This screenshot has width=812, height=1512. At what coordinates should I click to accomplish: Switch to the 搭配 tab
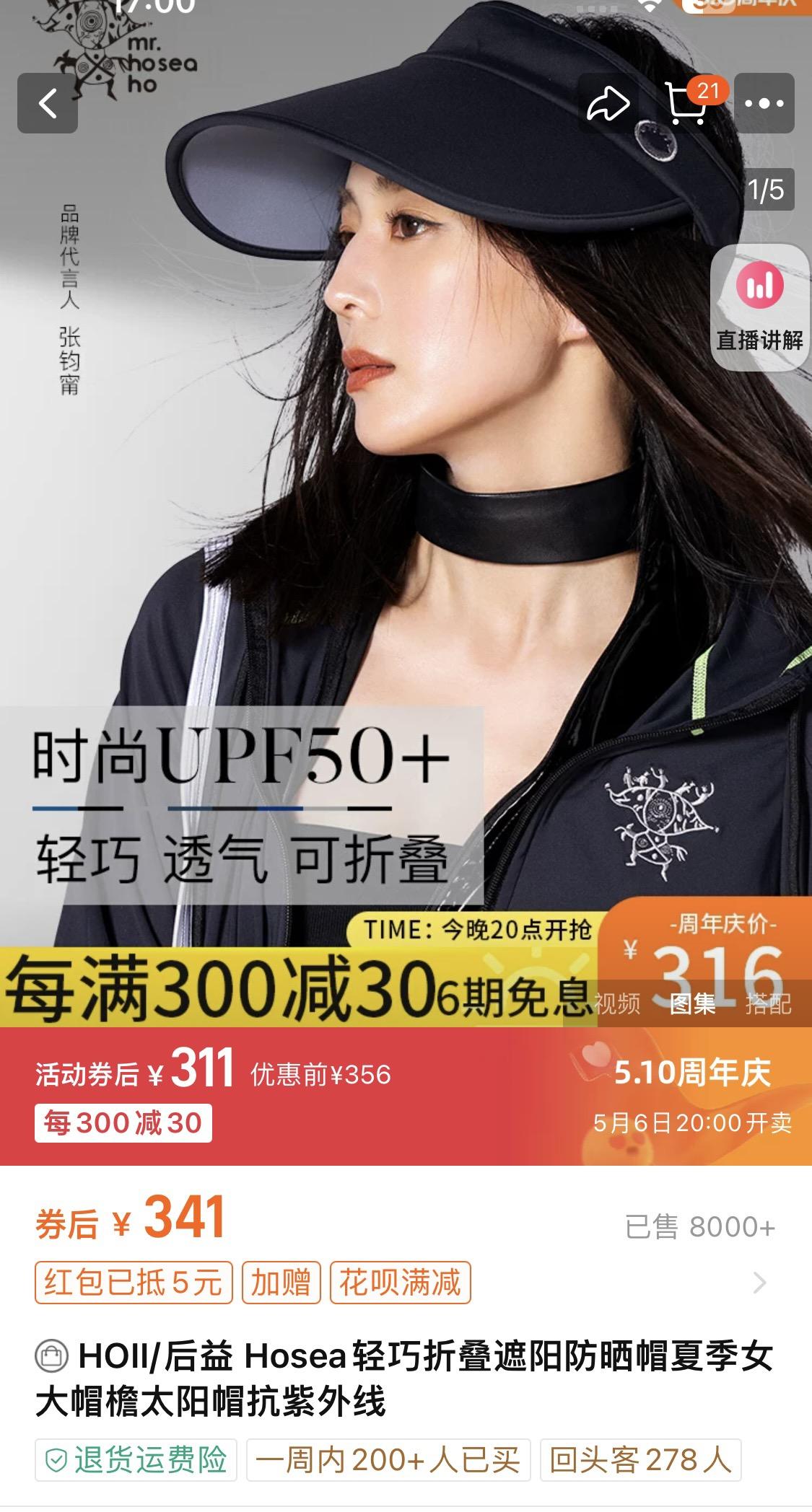point(768,1003)
